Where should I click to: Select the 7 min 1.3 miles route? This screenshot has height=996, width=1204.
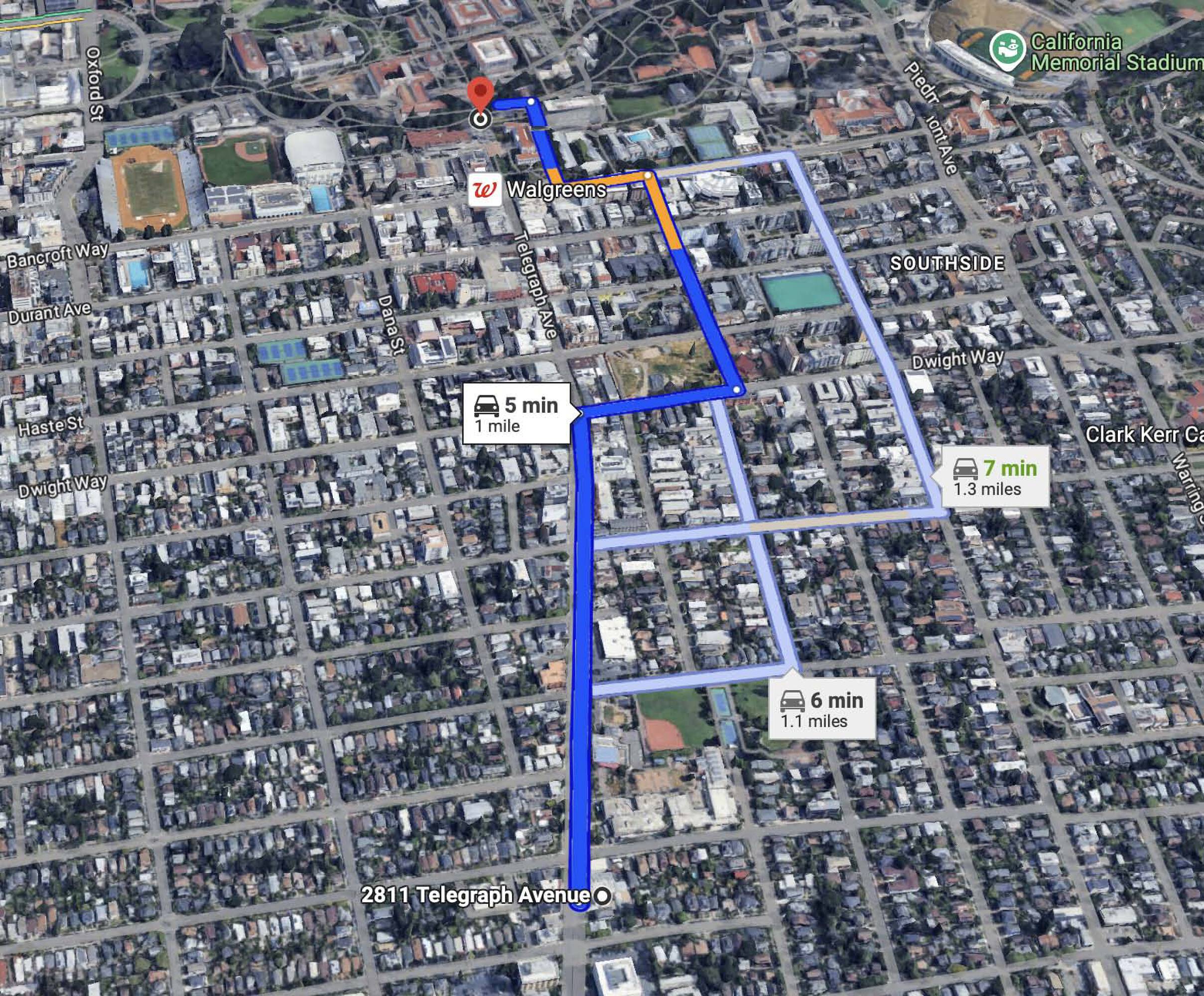(995, 477)
